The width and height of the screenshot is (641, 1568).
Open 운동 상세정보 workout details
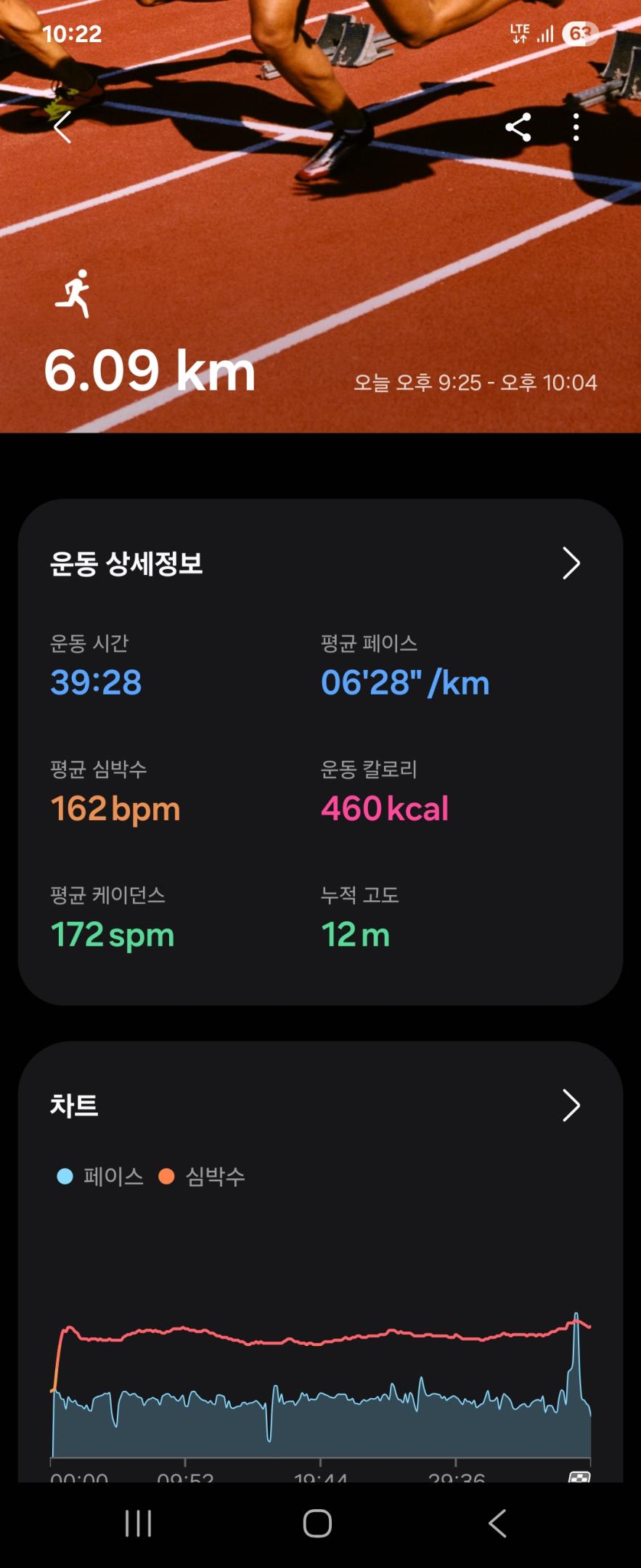(x=571, y=563)
